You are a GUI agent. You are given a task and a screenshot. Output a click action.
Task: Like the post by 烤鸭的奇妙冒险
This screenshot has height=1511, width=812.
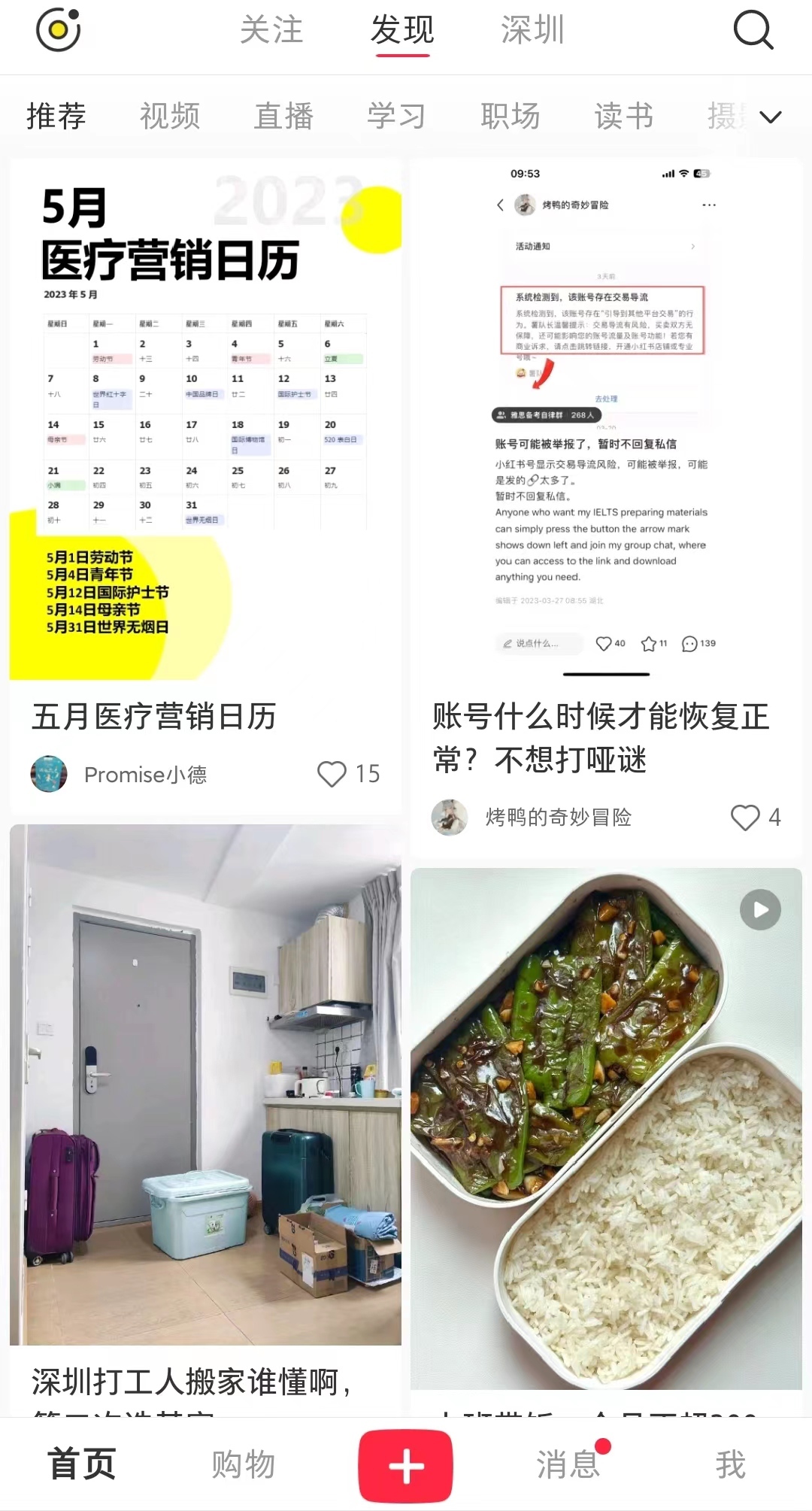click(745, 818)
